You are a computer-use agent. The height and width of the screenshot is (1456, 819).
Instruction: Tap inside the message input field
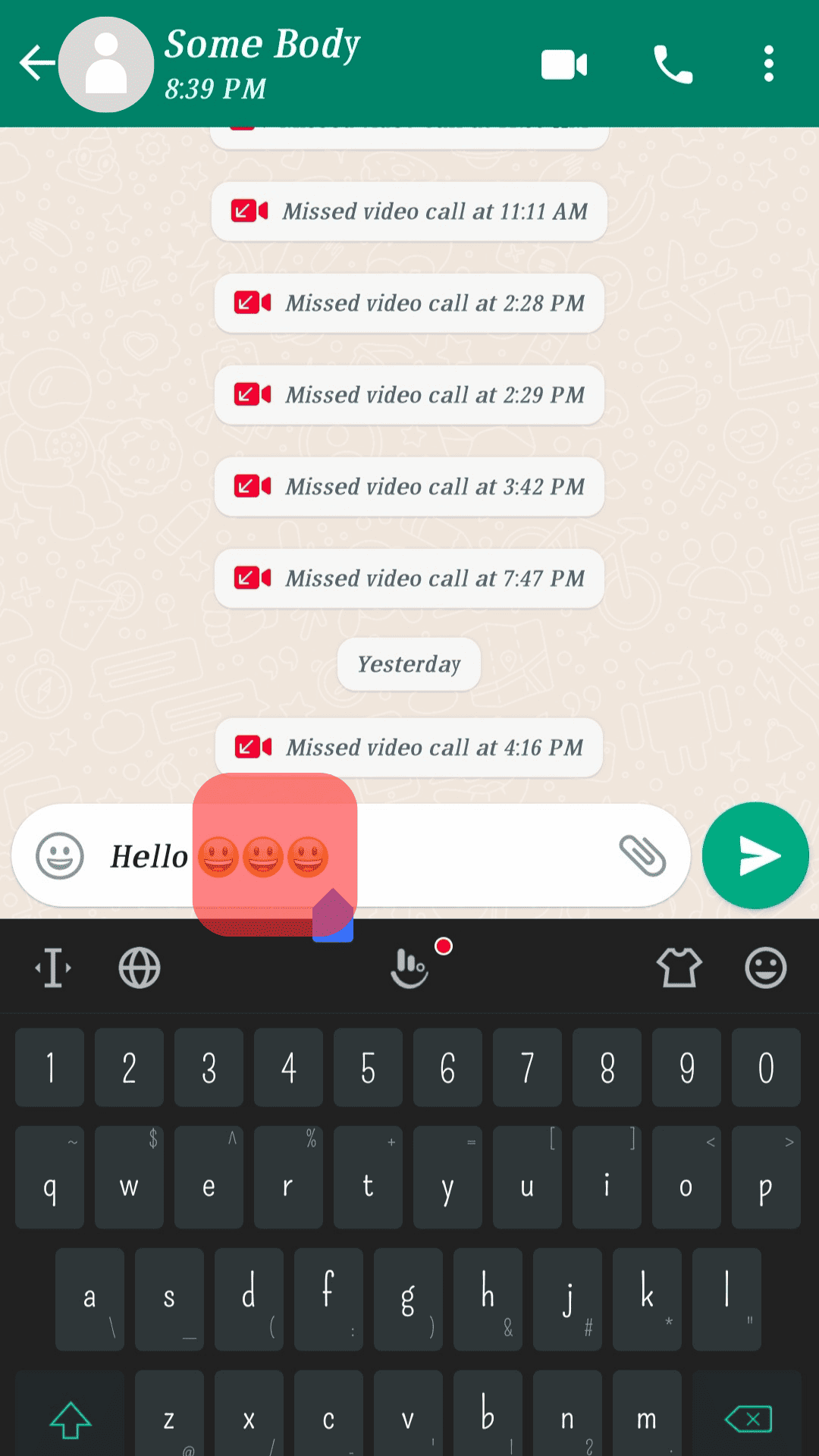click(x=455, y=855)
